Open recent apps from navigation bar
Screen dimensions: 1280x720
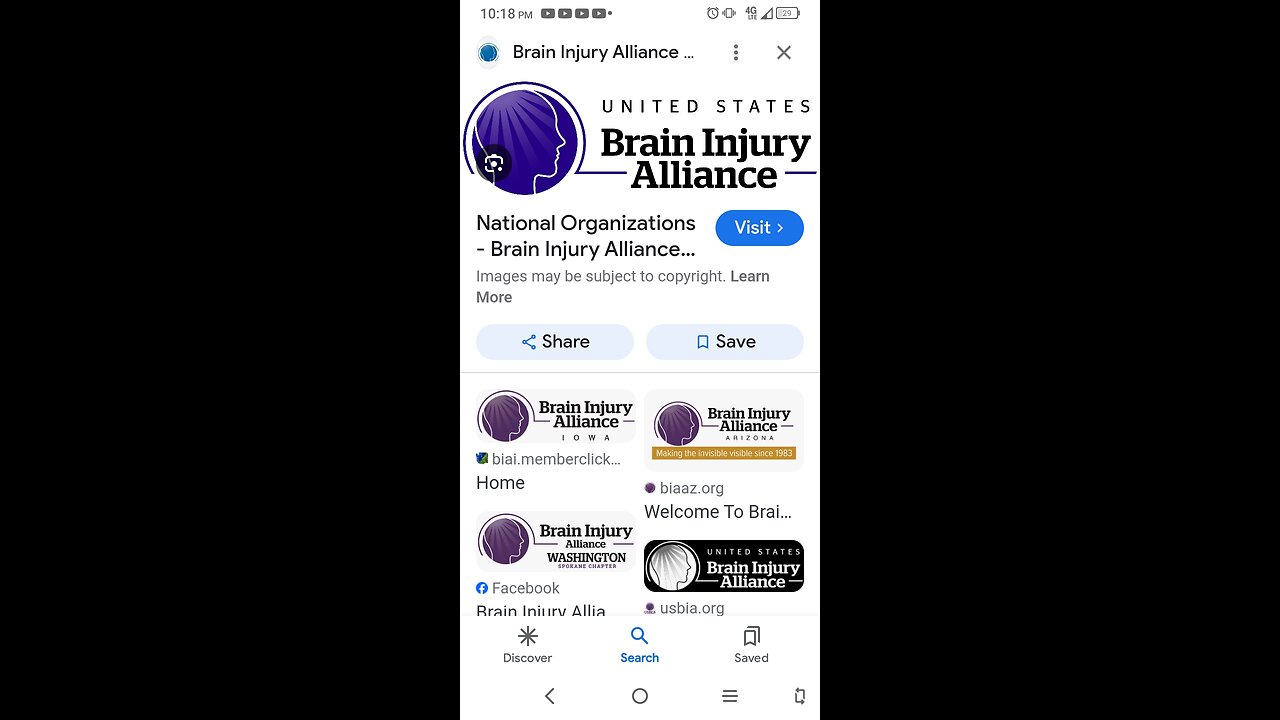730,696
